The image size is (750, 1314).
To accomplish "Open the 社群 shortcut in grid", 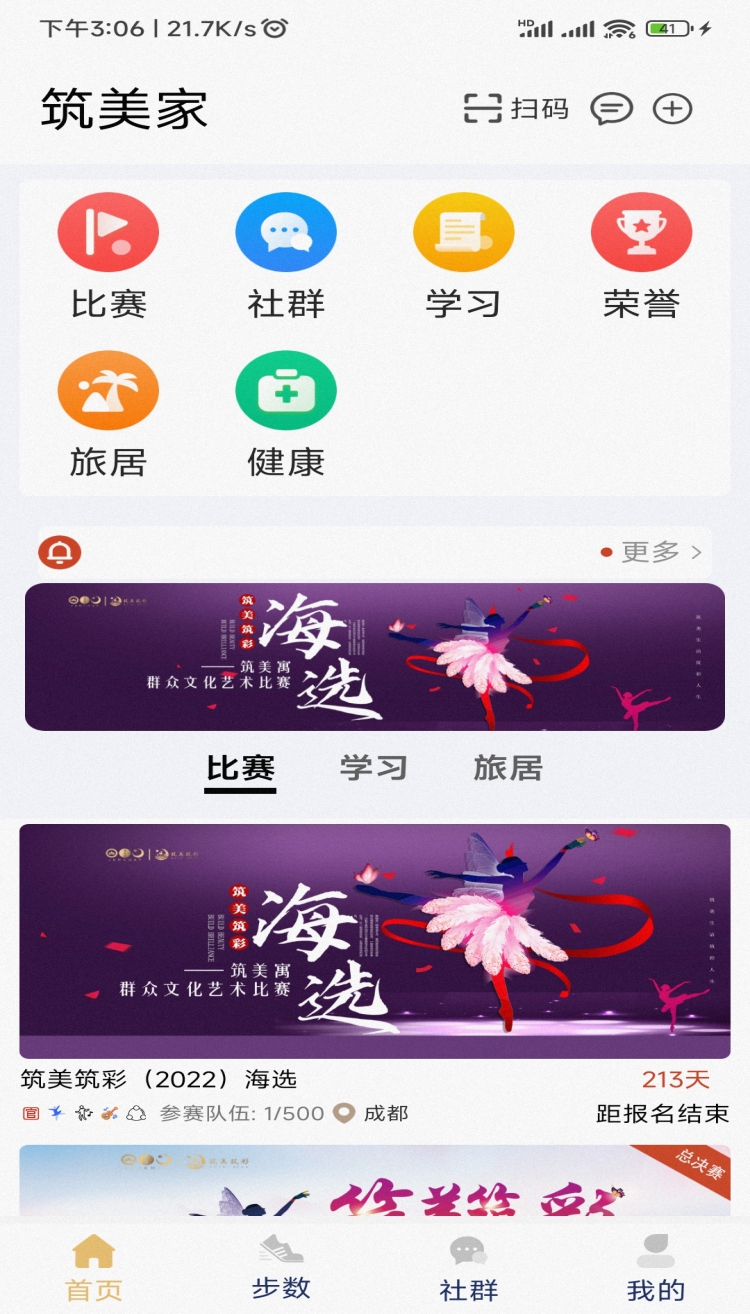I will pos(286,255).
